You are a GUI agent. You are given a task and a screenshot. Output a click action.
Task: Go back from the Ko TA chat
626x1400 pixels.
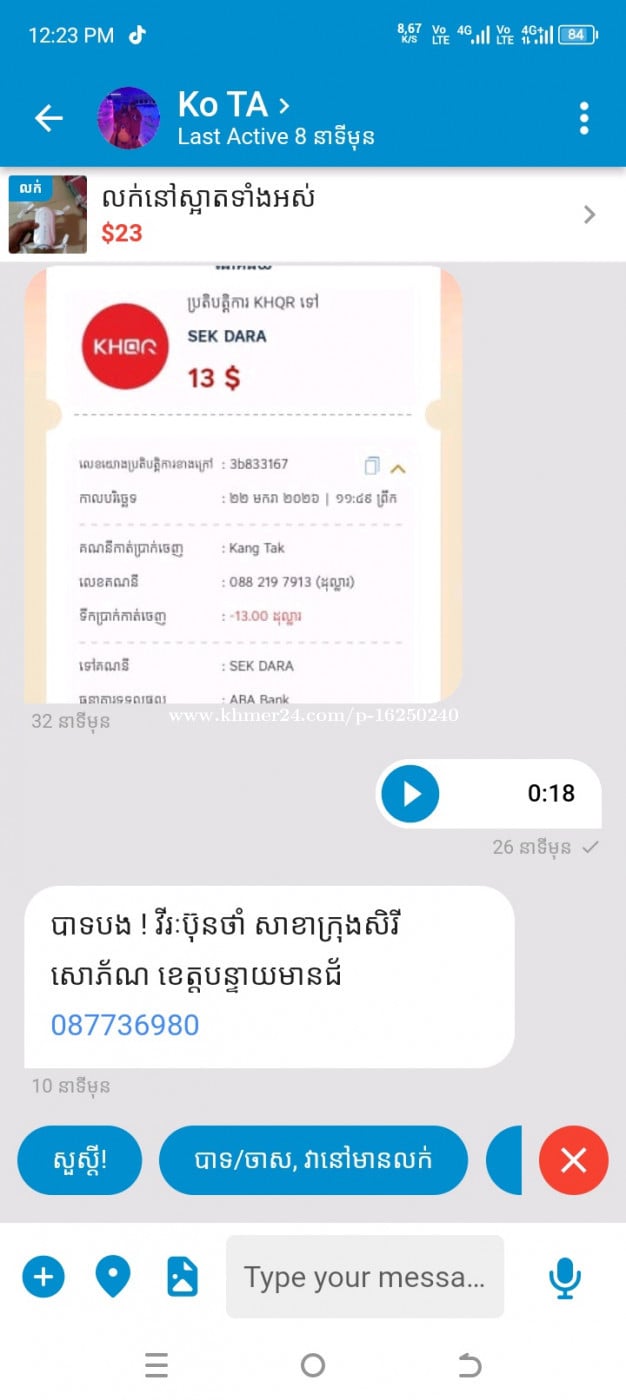pyautogui.click(x=48, y=118)
